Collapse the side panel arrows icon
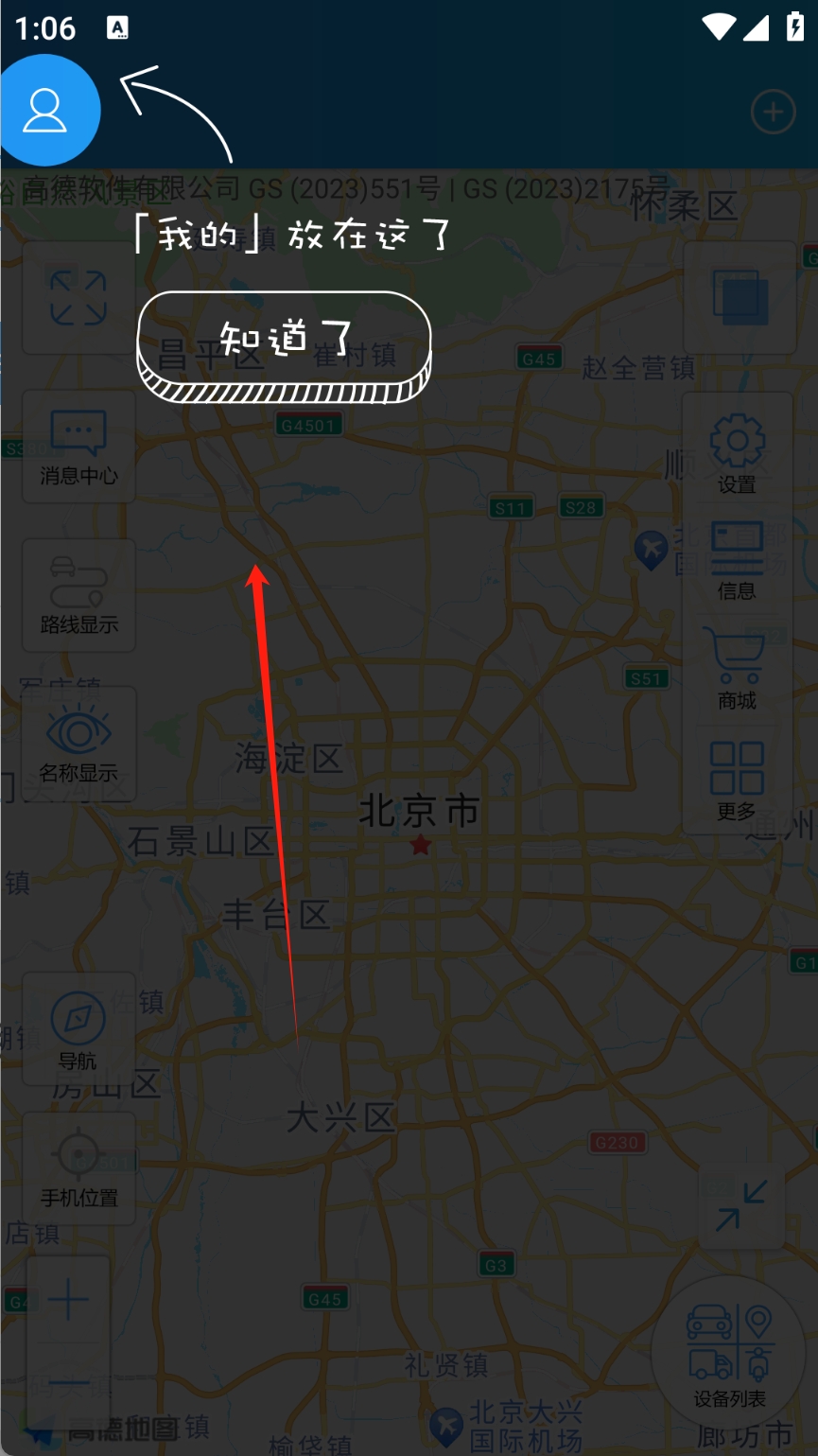 741,1205
